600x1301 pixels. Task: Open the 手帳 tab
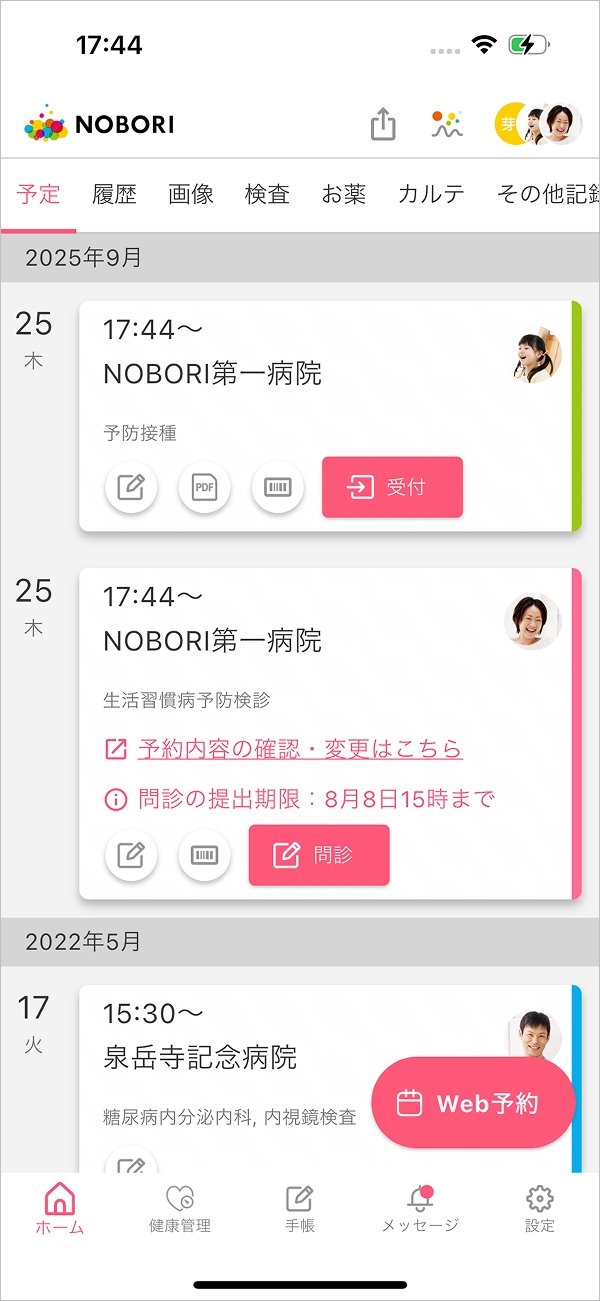(x=300, y=1208)
